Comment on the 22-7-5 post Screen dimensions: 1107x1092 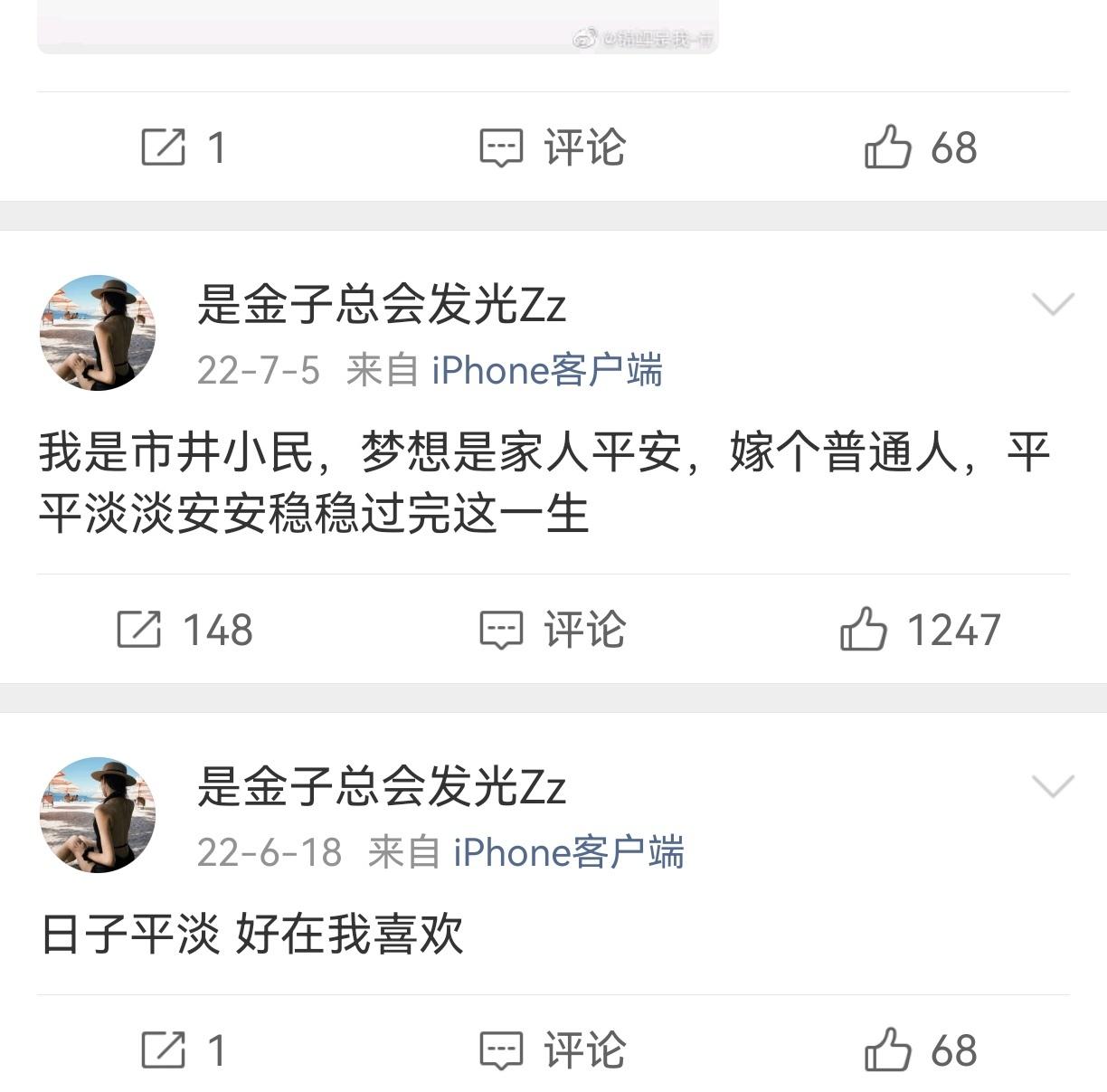point(553,630)
